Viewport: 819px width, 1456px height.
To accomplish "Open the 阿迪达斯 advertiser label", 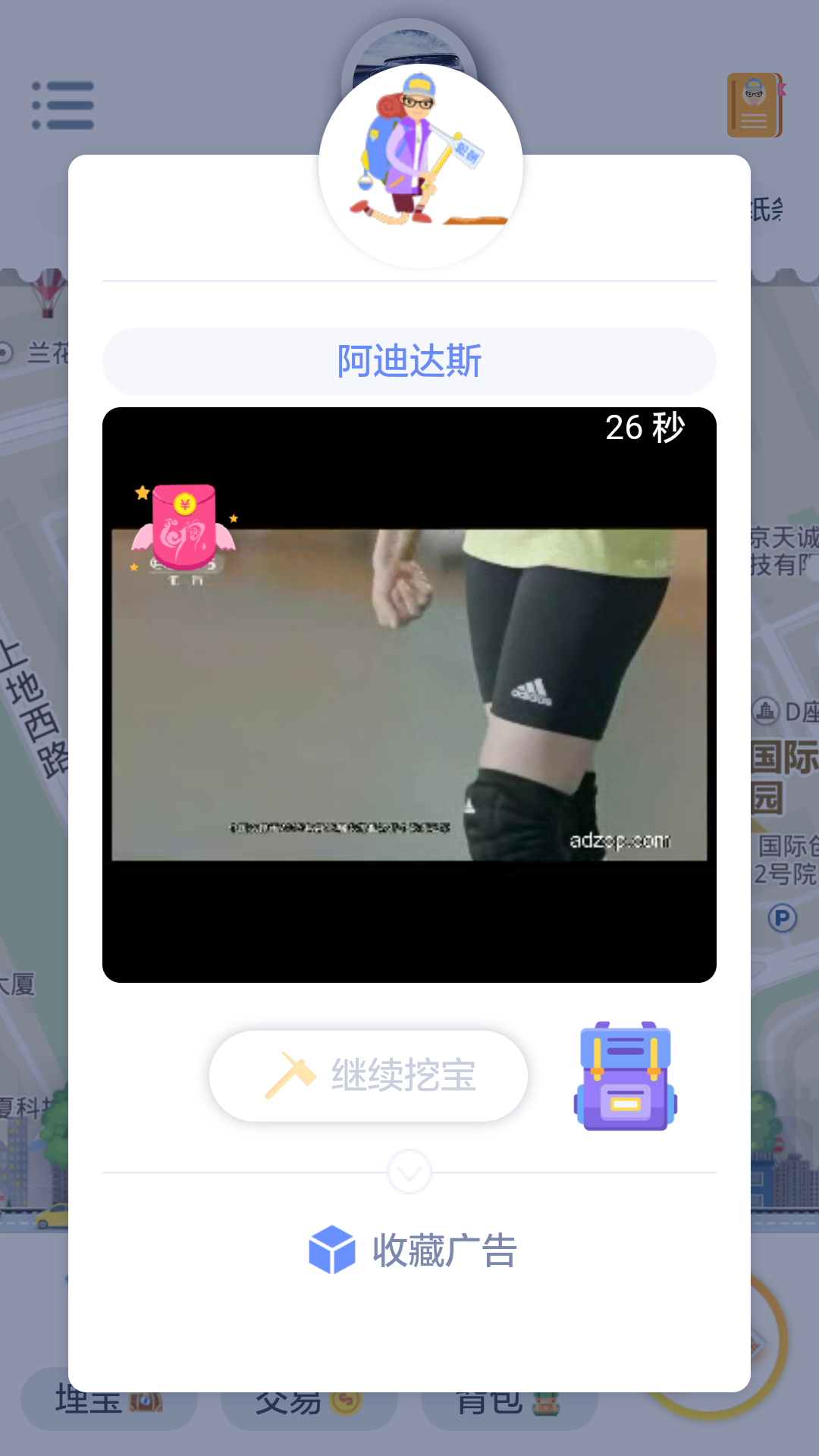I will (409, 361).
